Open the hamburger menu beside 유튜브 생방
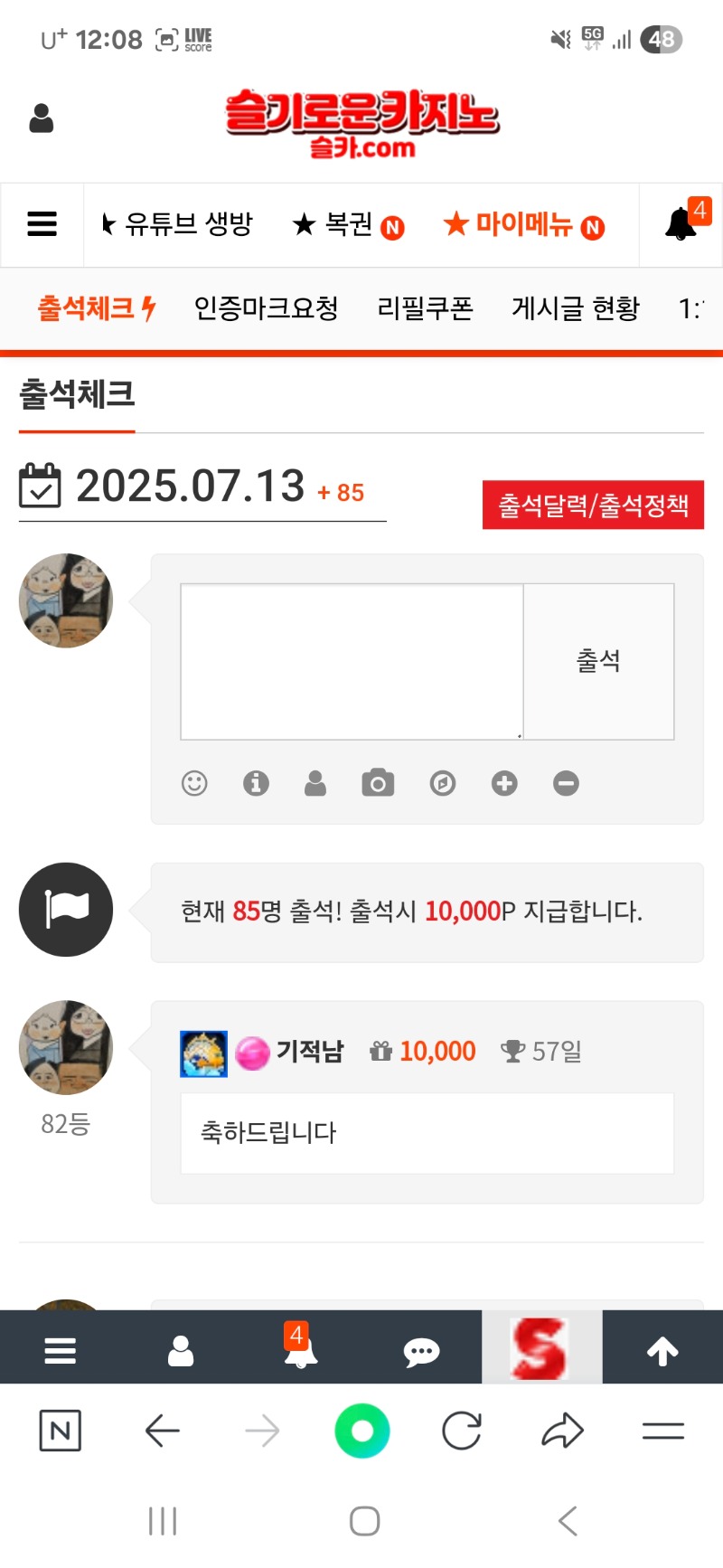The image size is (723, 1568). pos(42,224)
